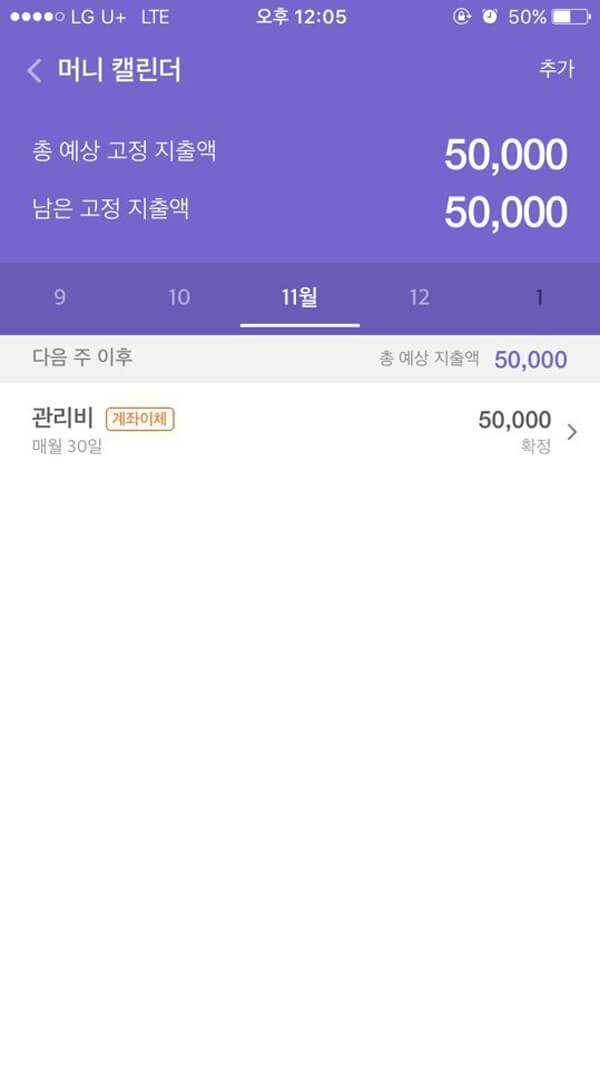Switch to month 12 tab
Viewport: 600px width, 1069px height.
coord(419,297)
